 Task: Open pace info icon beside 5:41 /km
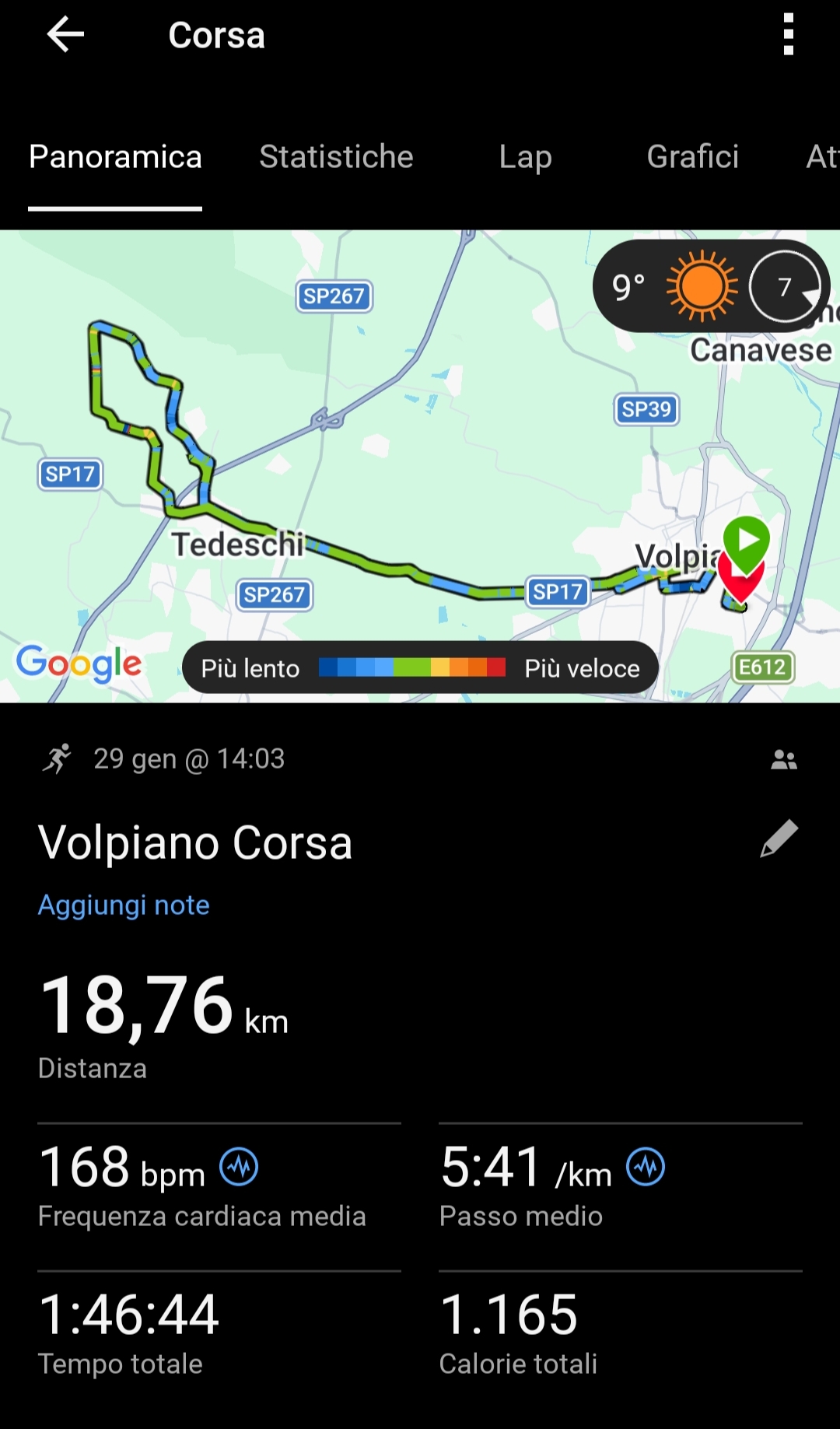(x=646, y=1167)
